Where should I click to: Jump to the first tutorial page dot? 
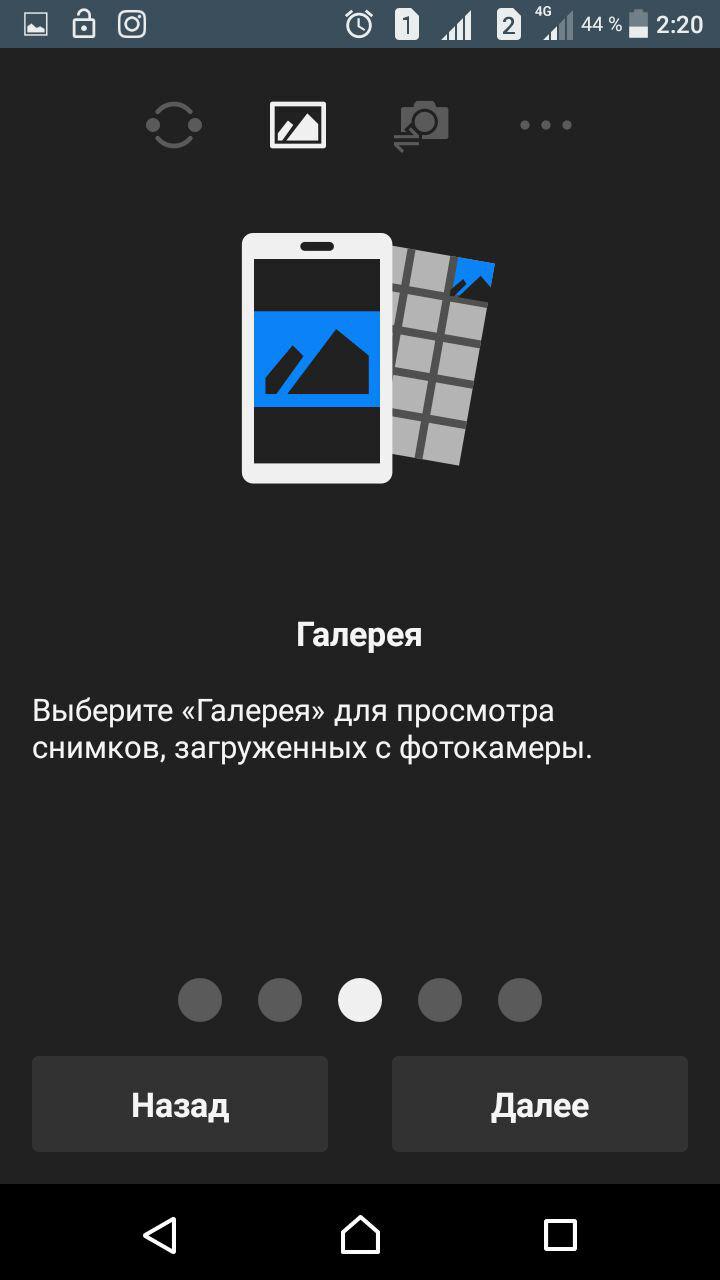200,1000
